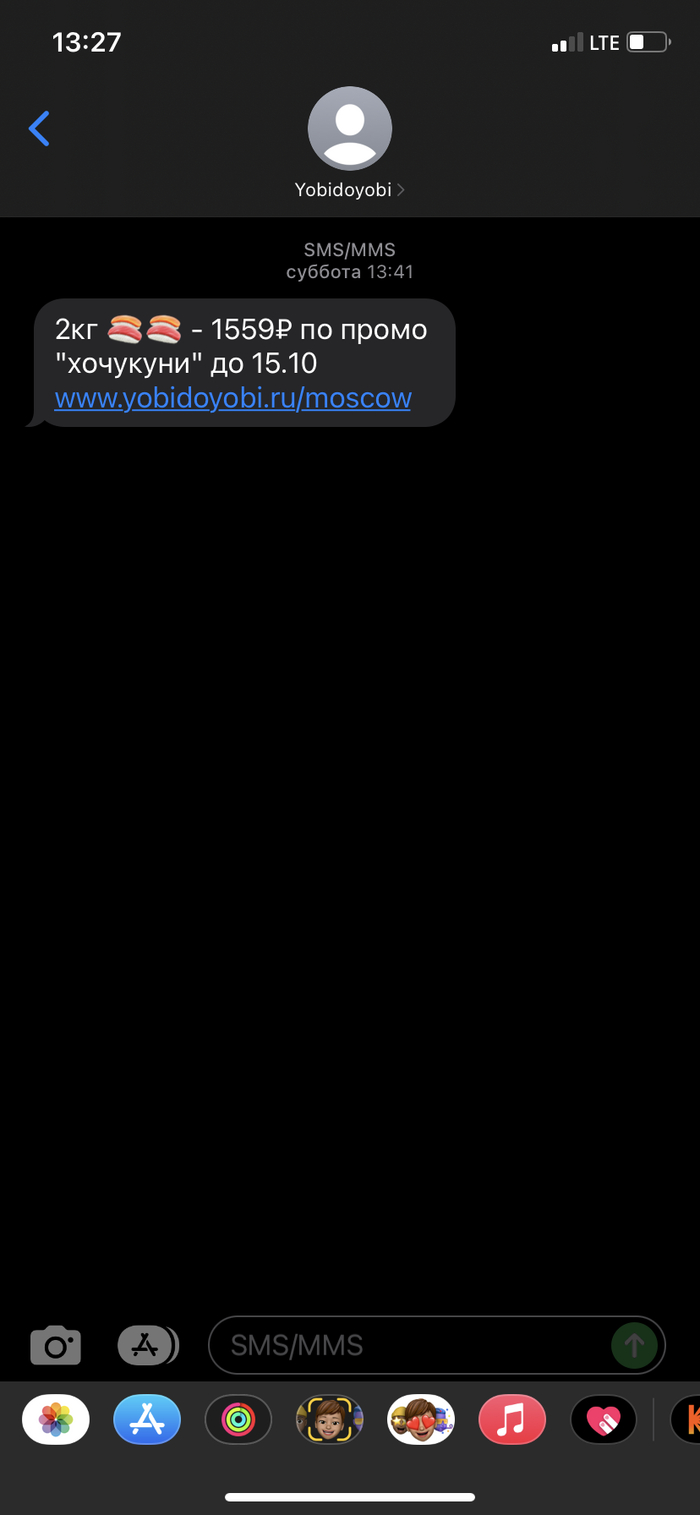Tap the SMS/MMS message input field
This screenshot has width=700, height=1515.
click(x=410, y=1345)
